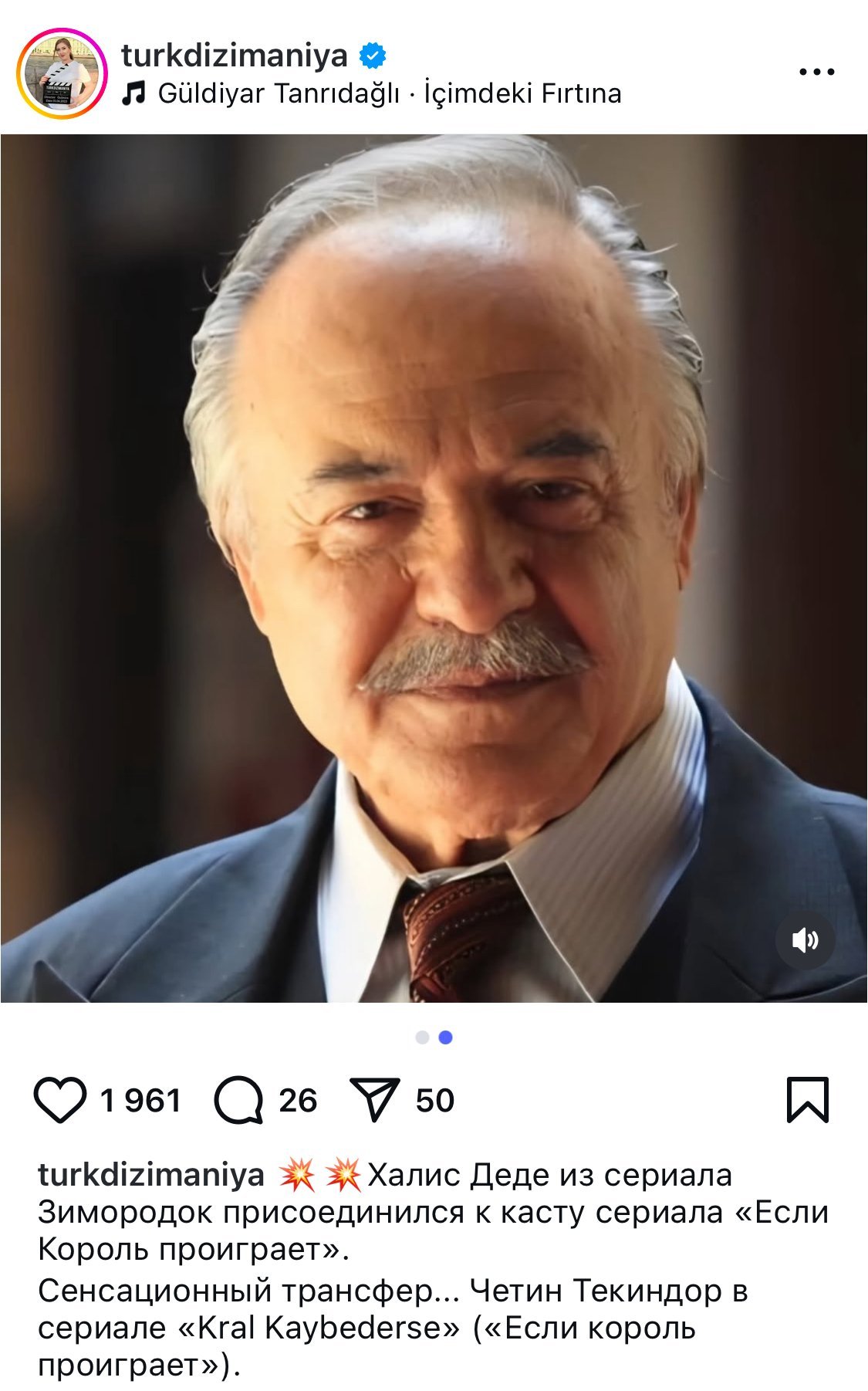The image size is (868, 1391).
Task: Open the post's three-dot options menu
Action: [816, 73]
